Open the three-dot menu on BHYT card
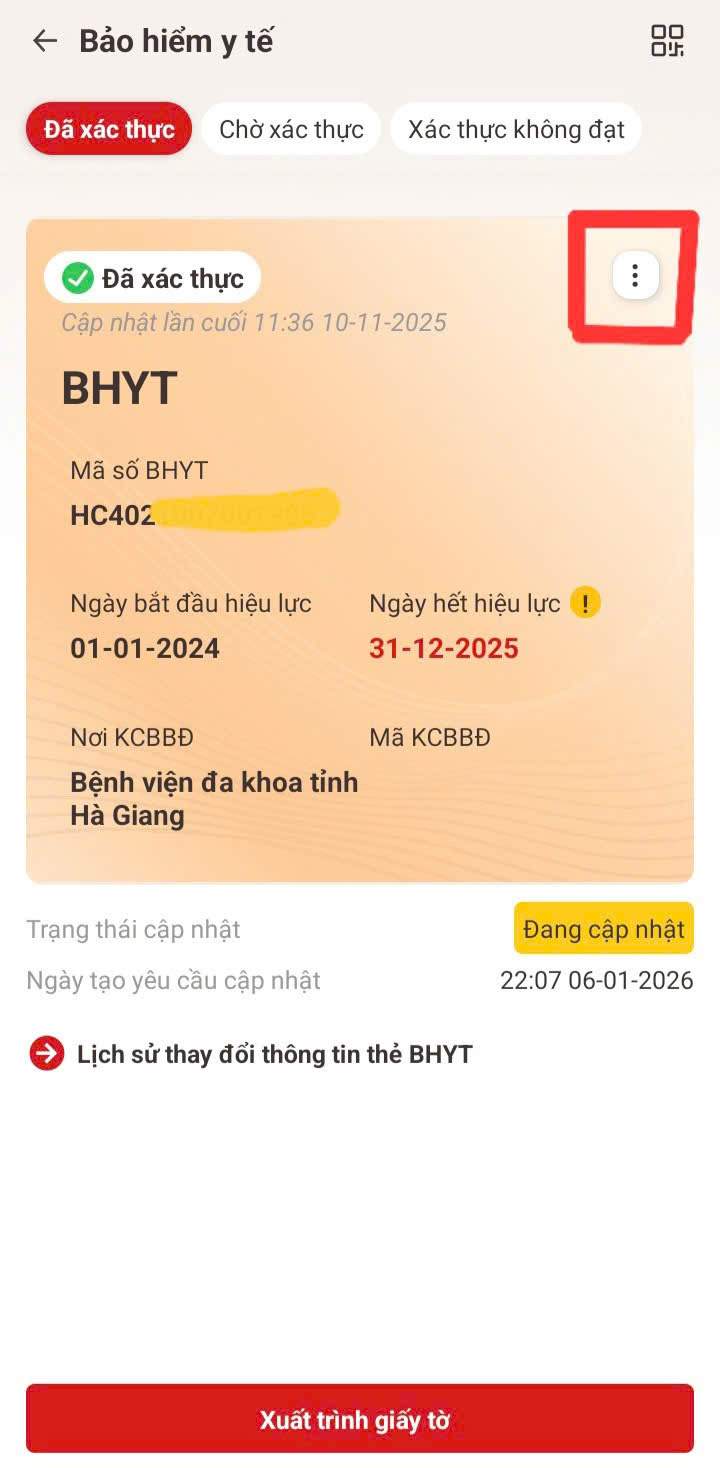720x1468 pixels. [x=635, y=274]
